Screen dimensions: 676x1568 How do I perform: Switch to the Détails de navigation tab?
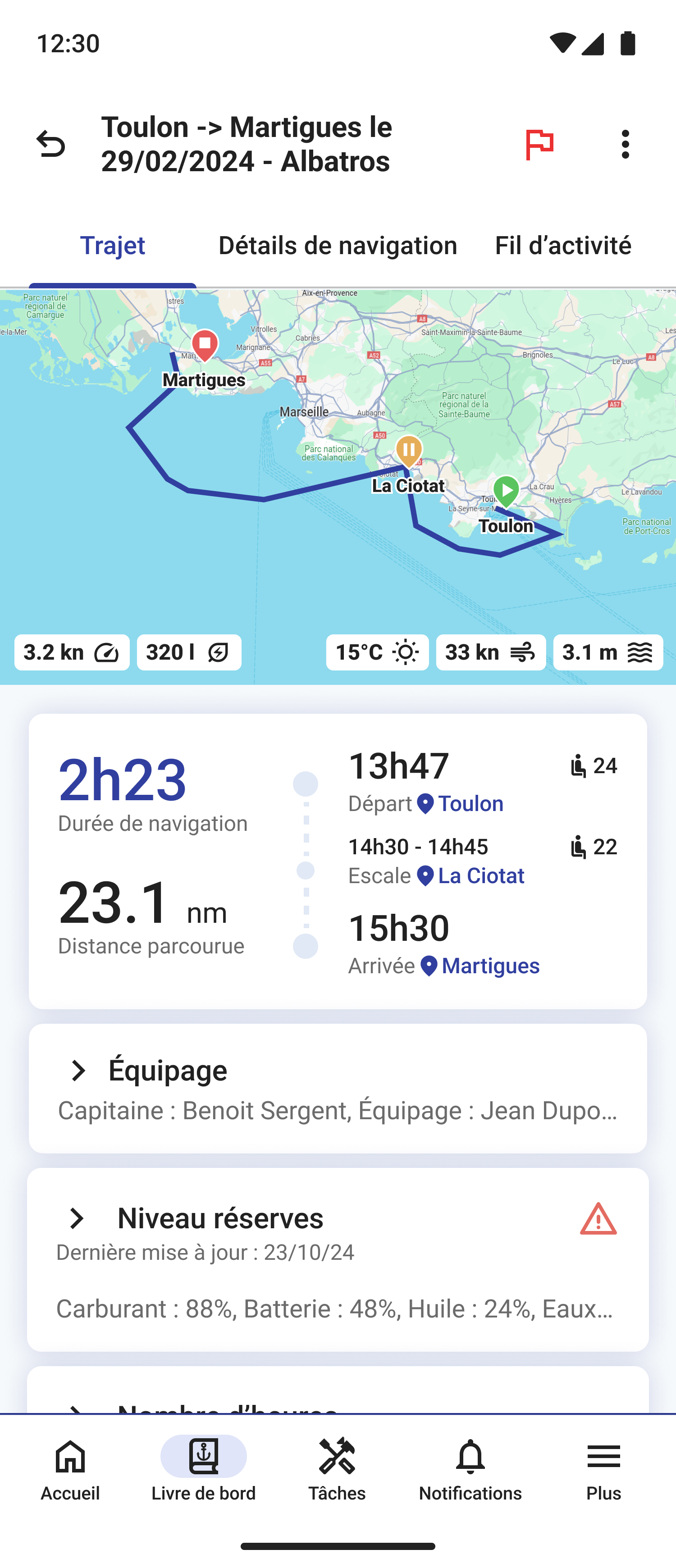338,245
